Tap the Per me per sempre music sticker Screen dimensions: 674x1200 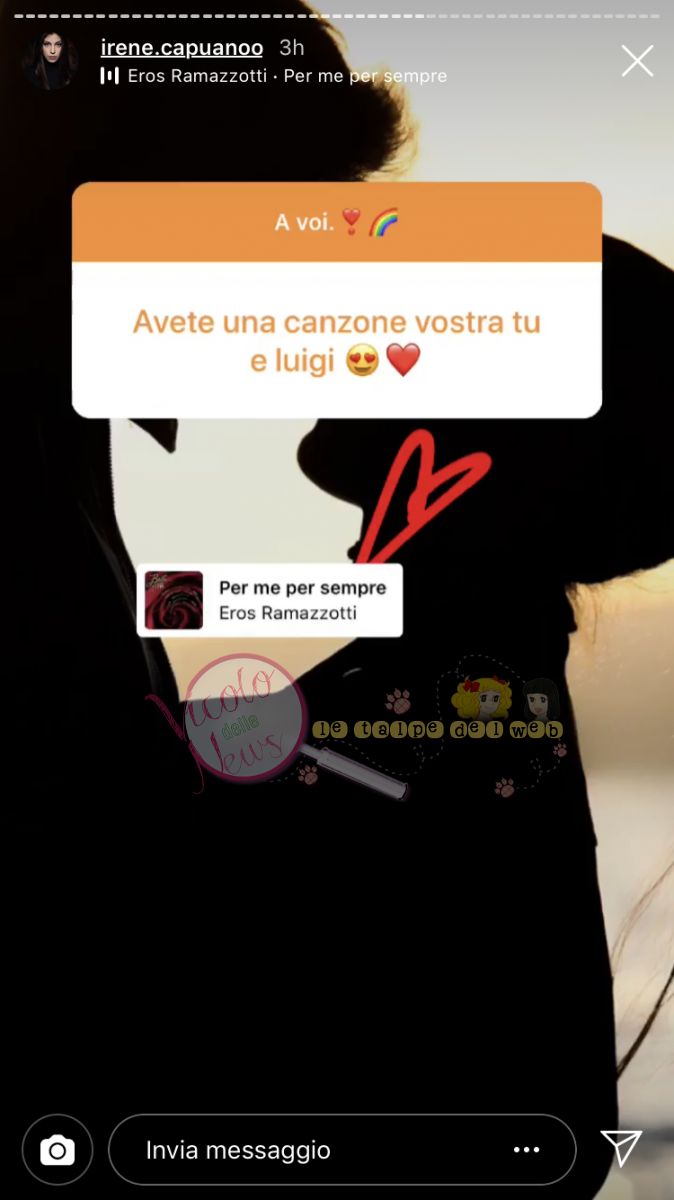coord(269,600)
